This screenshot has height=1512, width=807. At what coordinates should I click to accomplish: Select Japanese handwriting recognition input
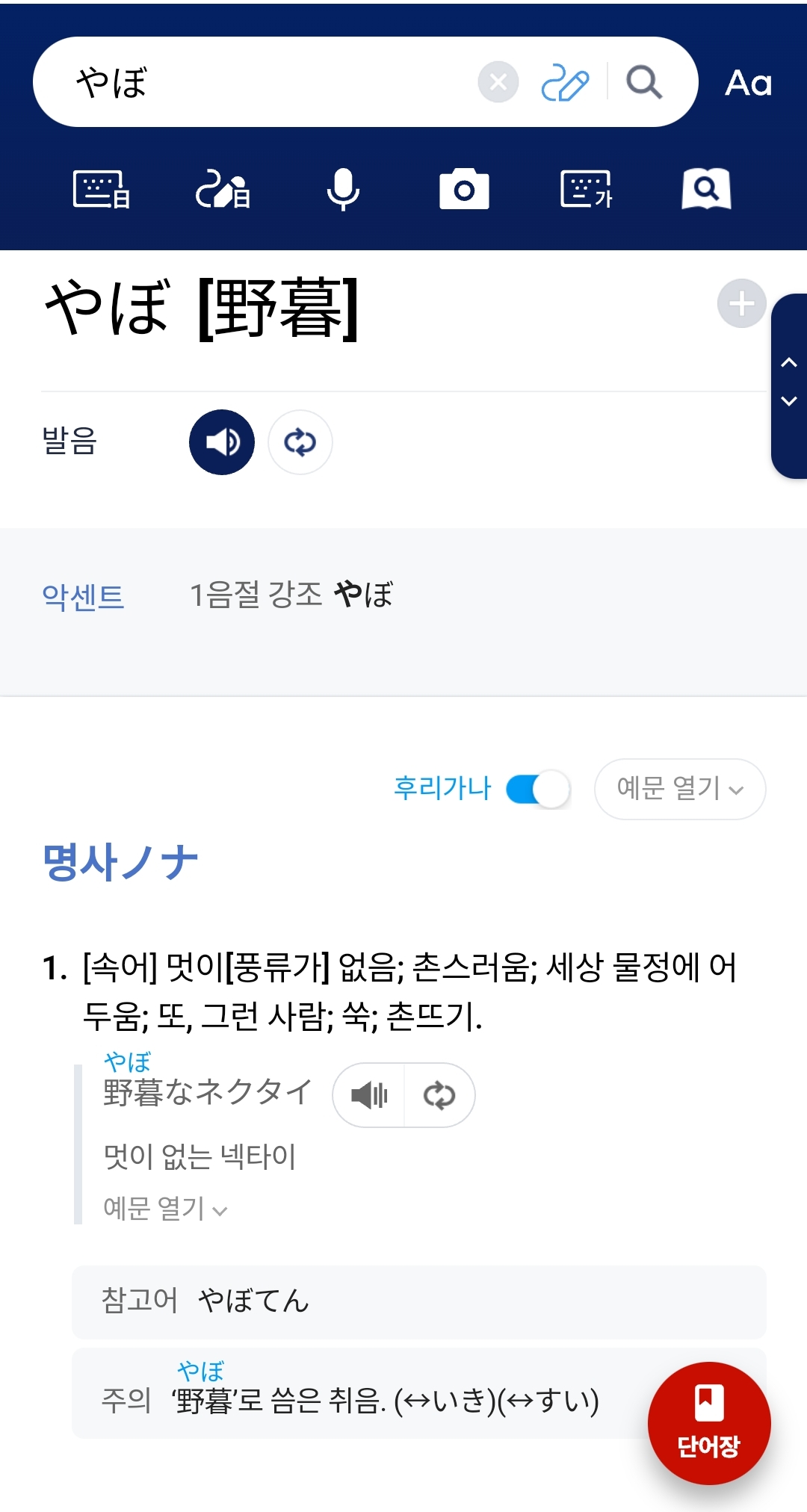point(223,189)
